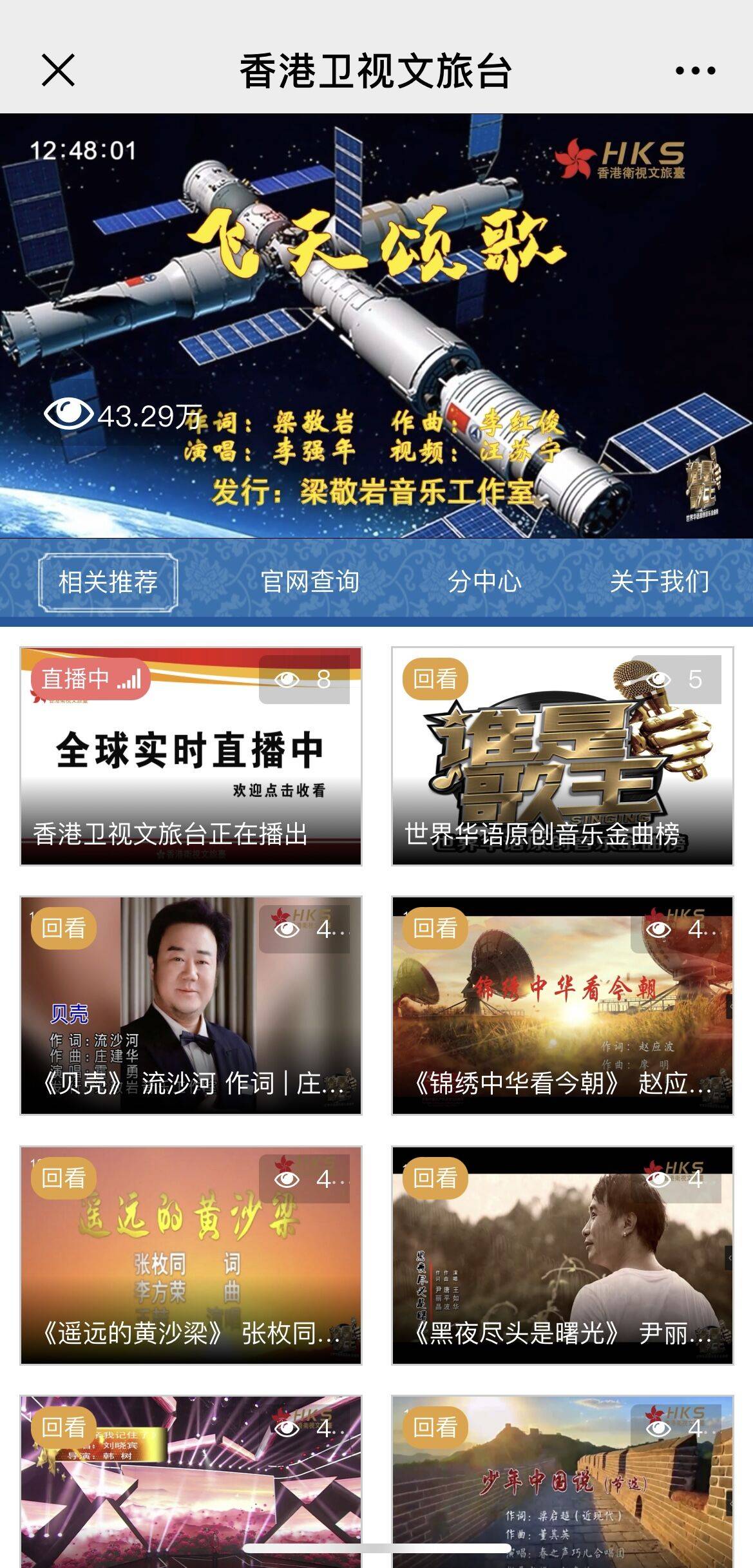This screenshot has width=753, height=1568.
Task: Open the 关于我们 tab
Action: 659,582
